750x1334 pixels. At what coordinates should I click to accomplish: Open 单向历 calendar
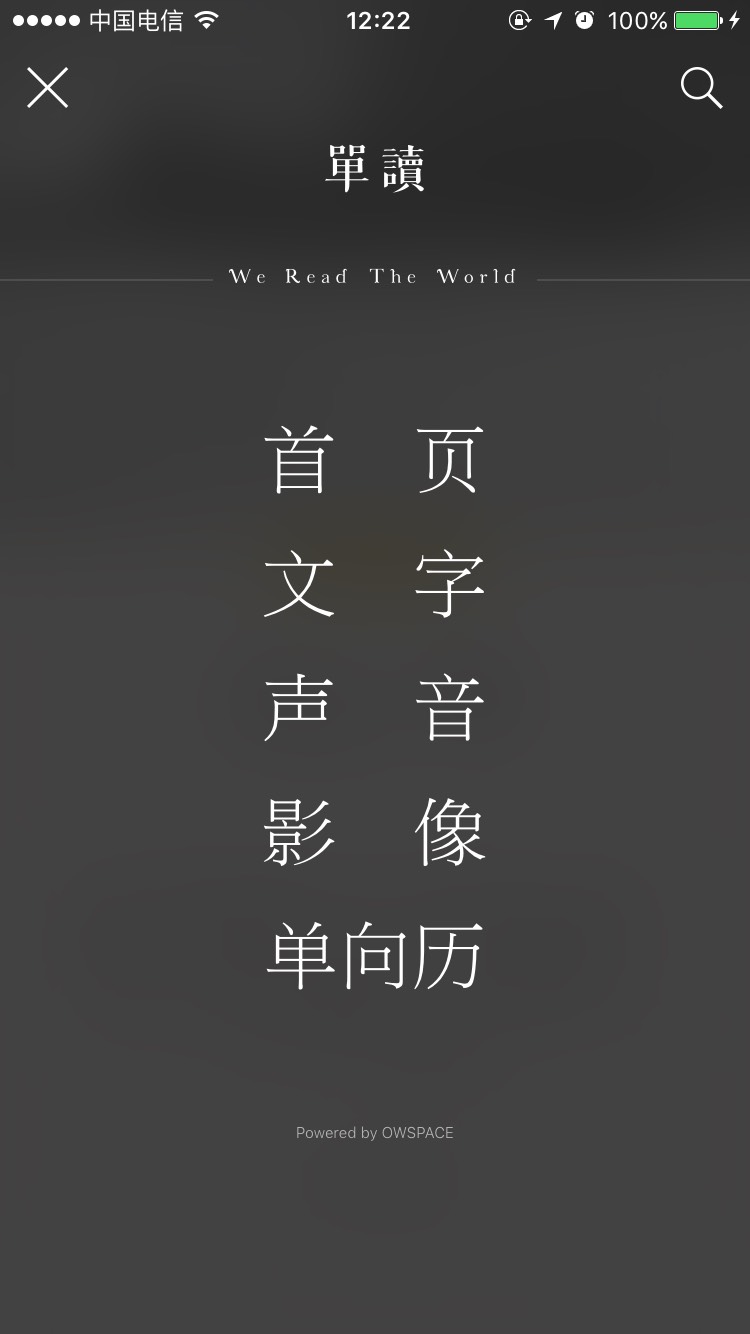click(x=374, y=956)
